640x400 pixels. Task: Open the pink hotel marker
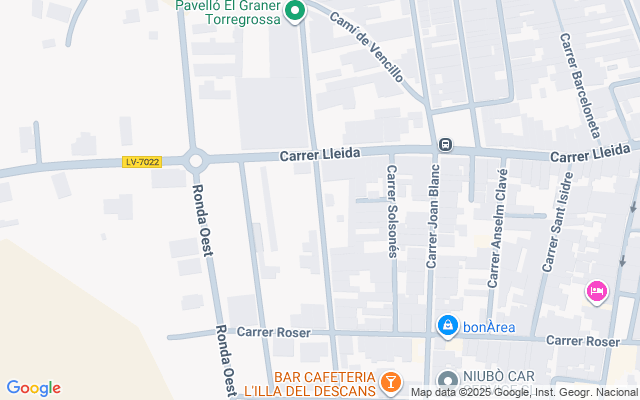597,292
